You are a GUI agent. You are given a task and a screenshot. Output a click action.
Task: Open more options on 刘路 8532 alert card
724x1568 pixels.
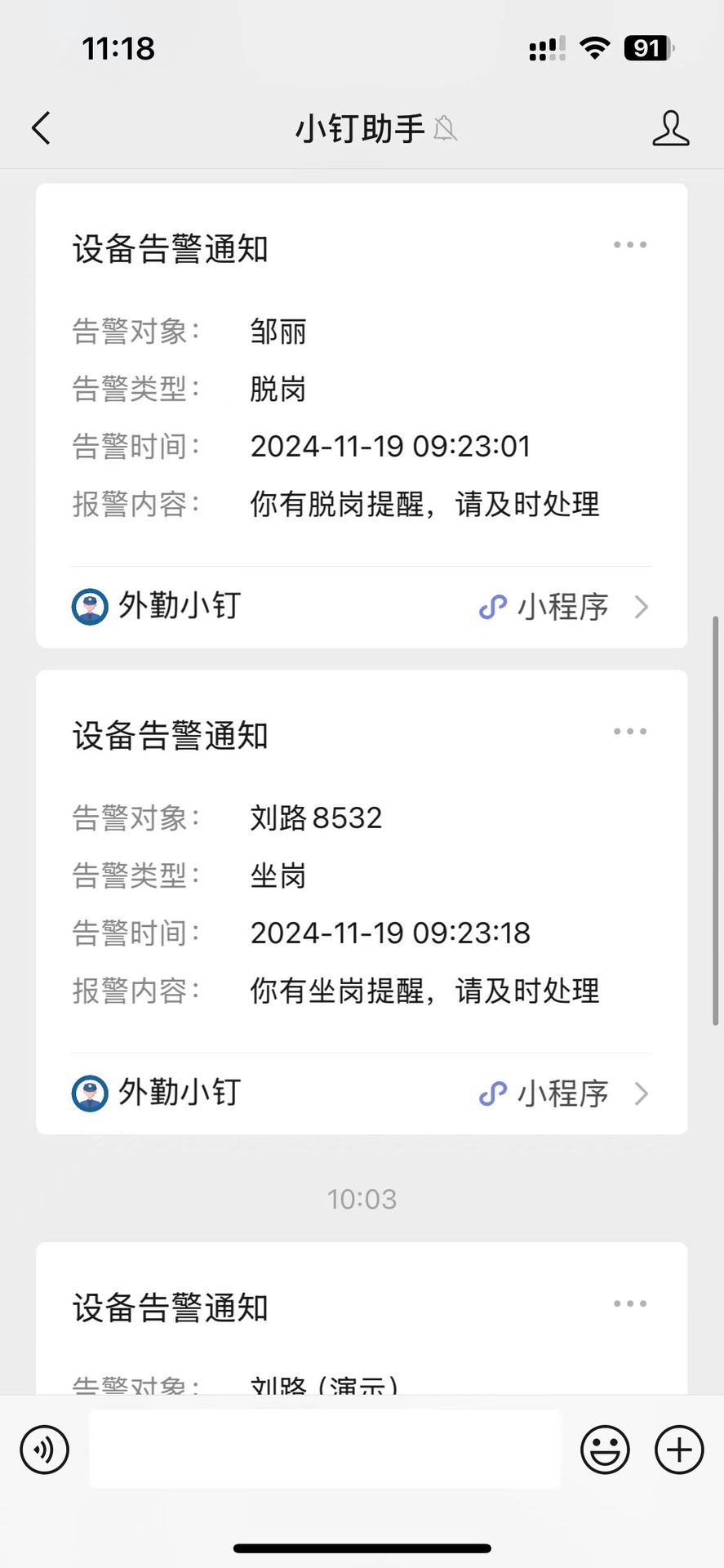pyautogui.click(x=629, y=732)
